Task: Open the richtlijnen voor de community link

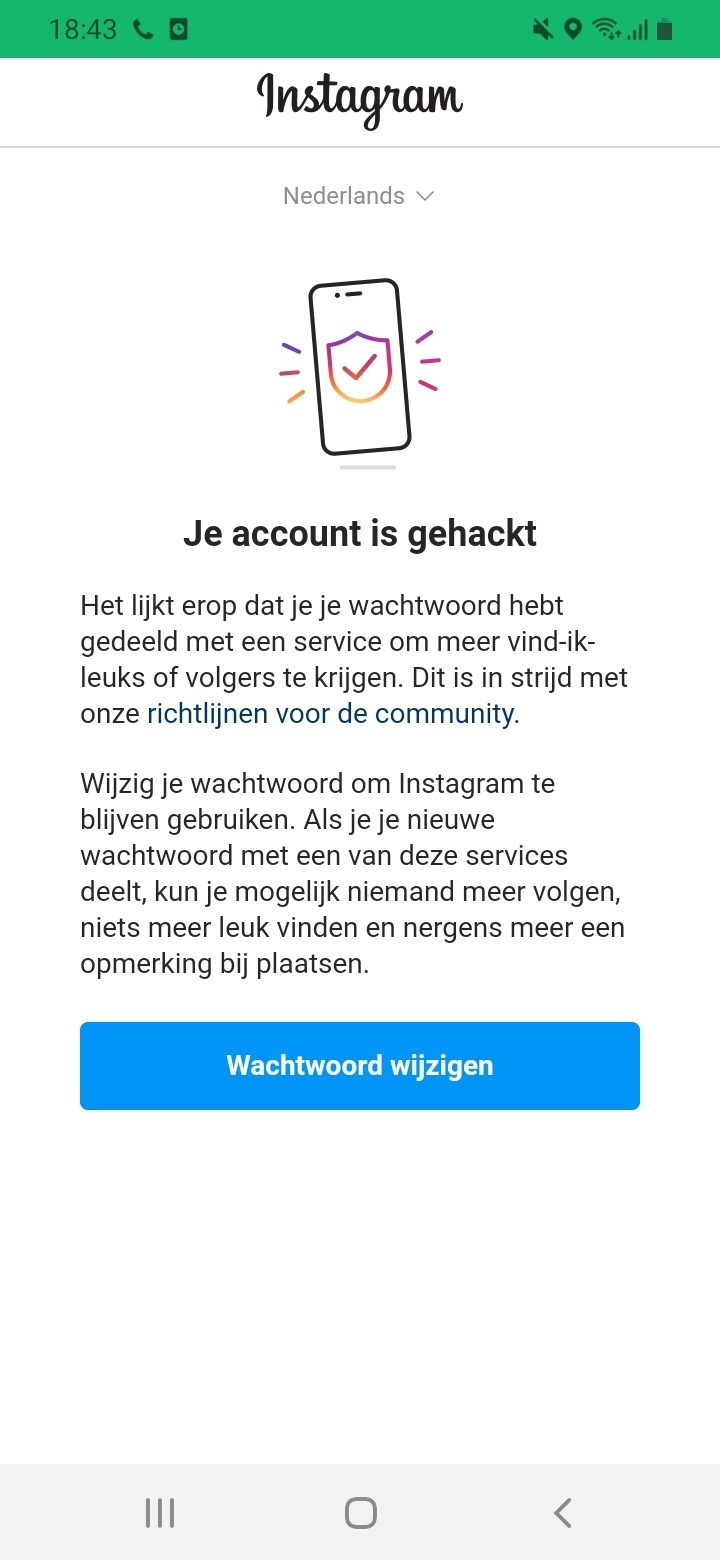Action: click(x=330, y=714)
